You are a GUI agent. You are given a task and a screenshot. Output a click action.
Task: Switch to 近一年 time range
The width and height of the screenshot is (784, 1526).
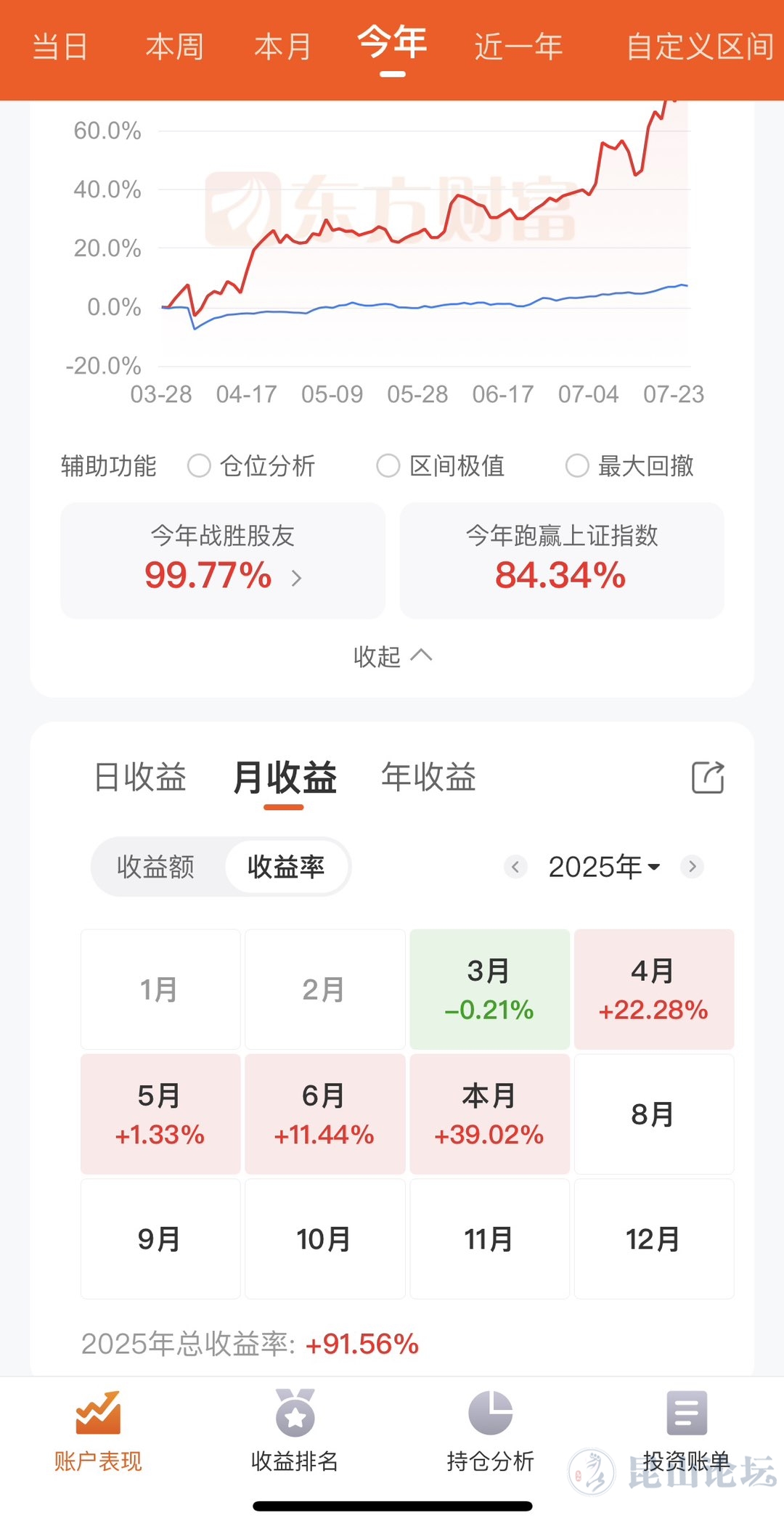pyautogui.click(x=518, y=47)
